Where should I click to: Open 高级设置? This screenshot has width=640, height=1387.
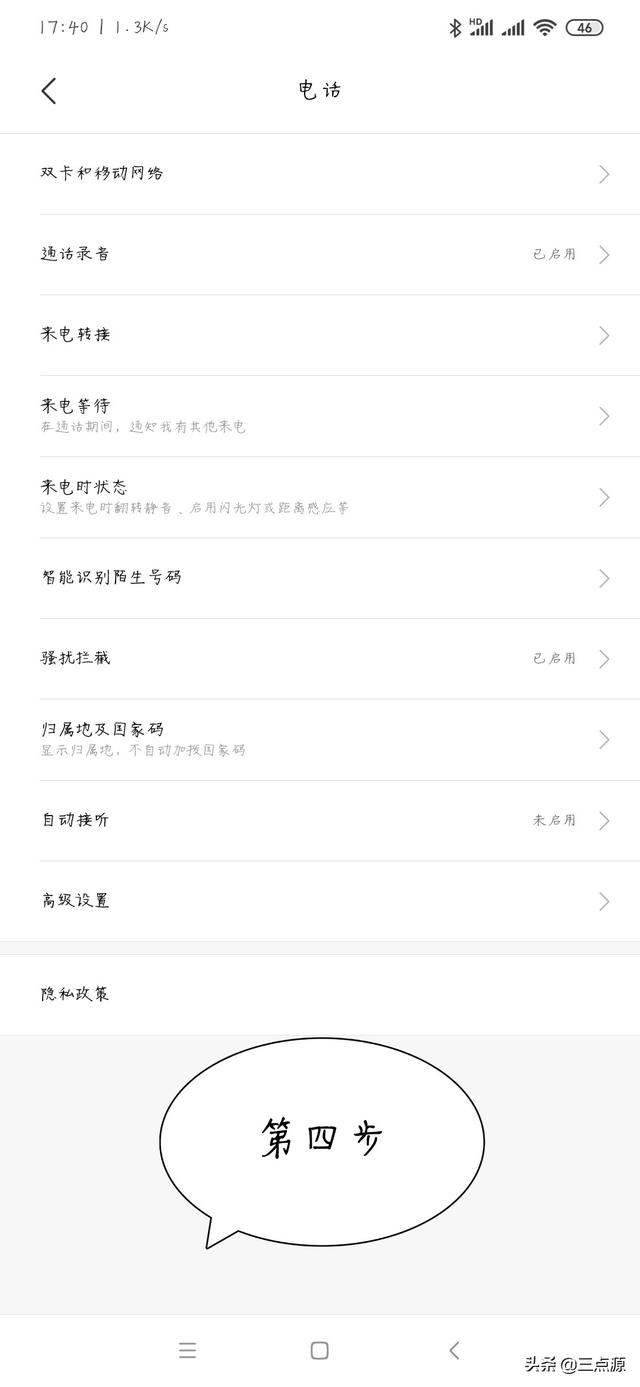[x=320, y=901]
